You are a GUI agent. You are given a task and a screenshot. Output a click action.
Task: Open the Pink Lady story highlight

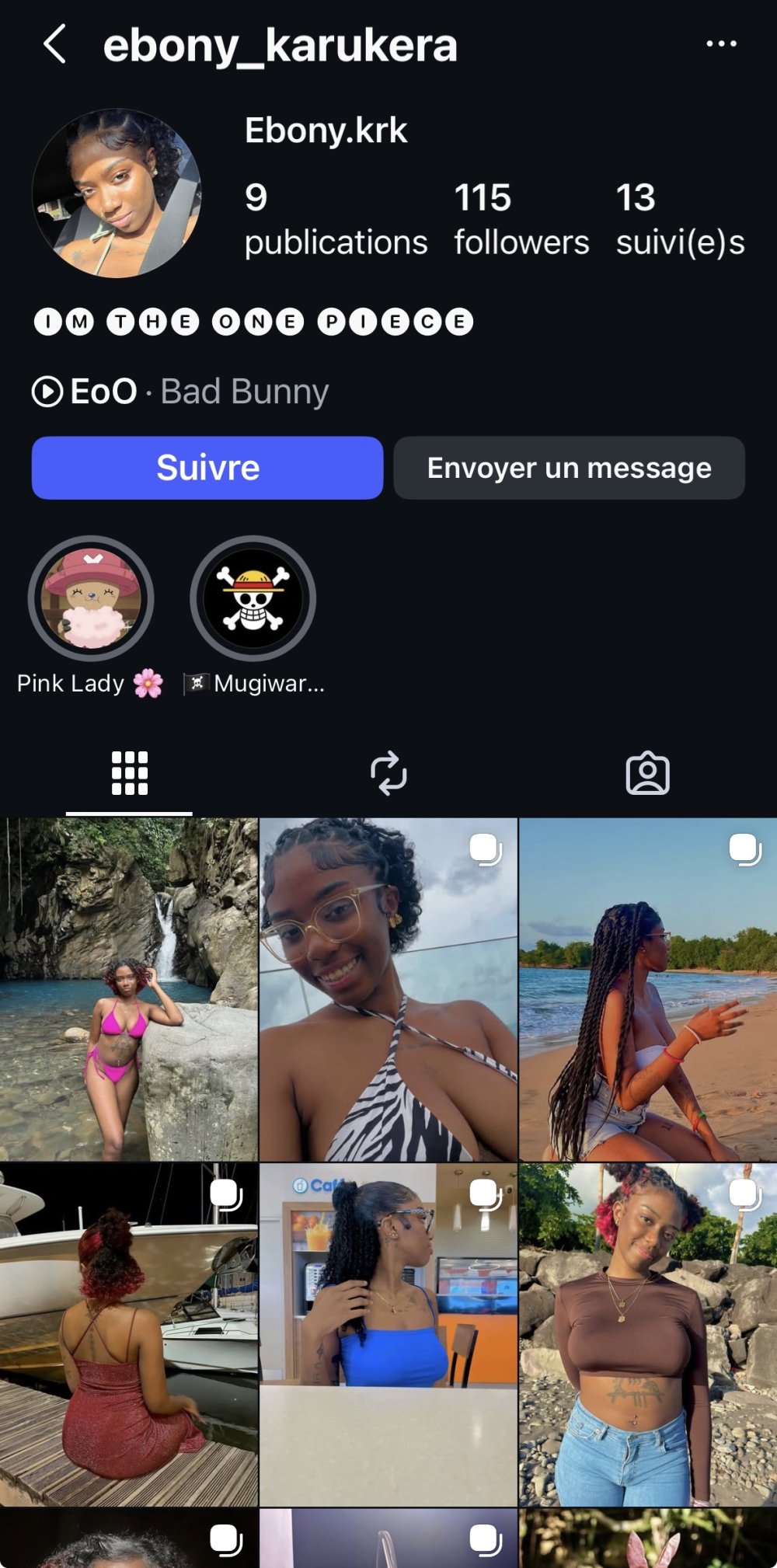(x=91, y=599)
